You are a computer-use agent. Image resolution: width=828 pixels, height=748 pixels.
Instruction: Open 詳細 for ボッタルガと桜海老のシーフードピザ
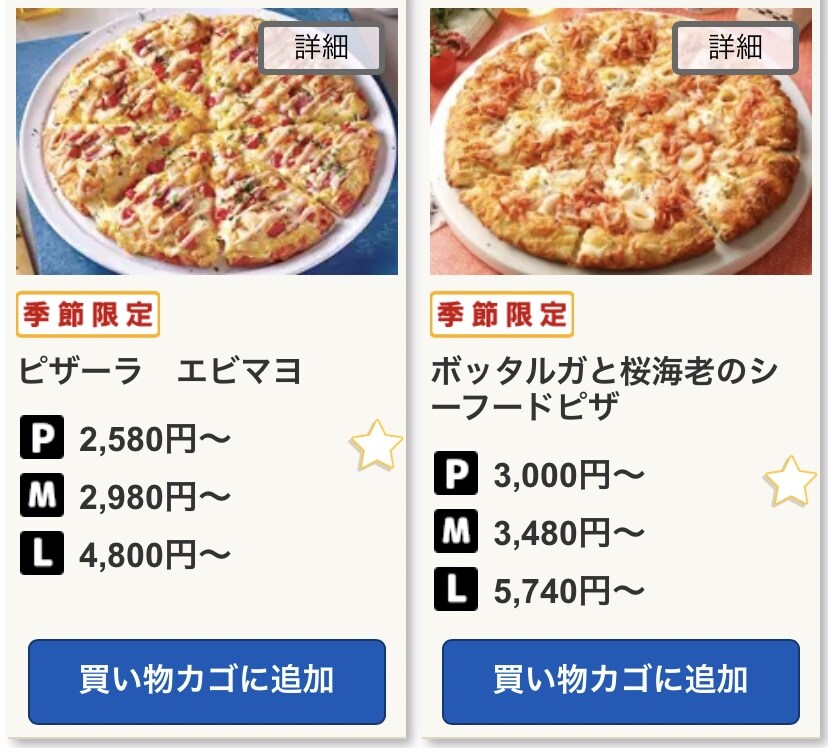pyautogui.click(x=735, y=47)
